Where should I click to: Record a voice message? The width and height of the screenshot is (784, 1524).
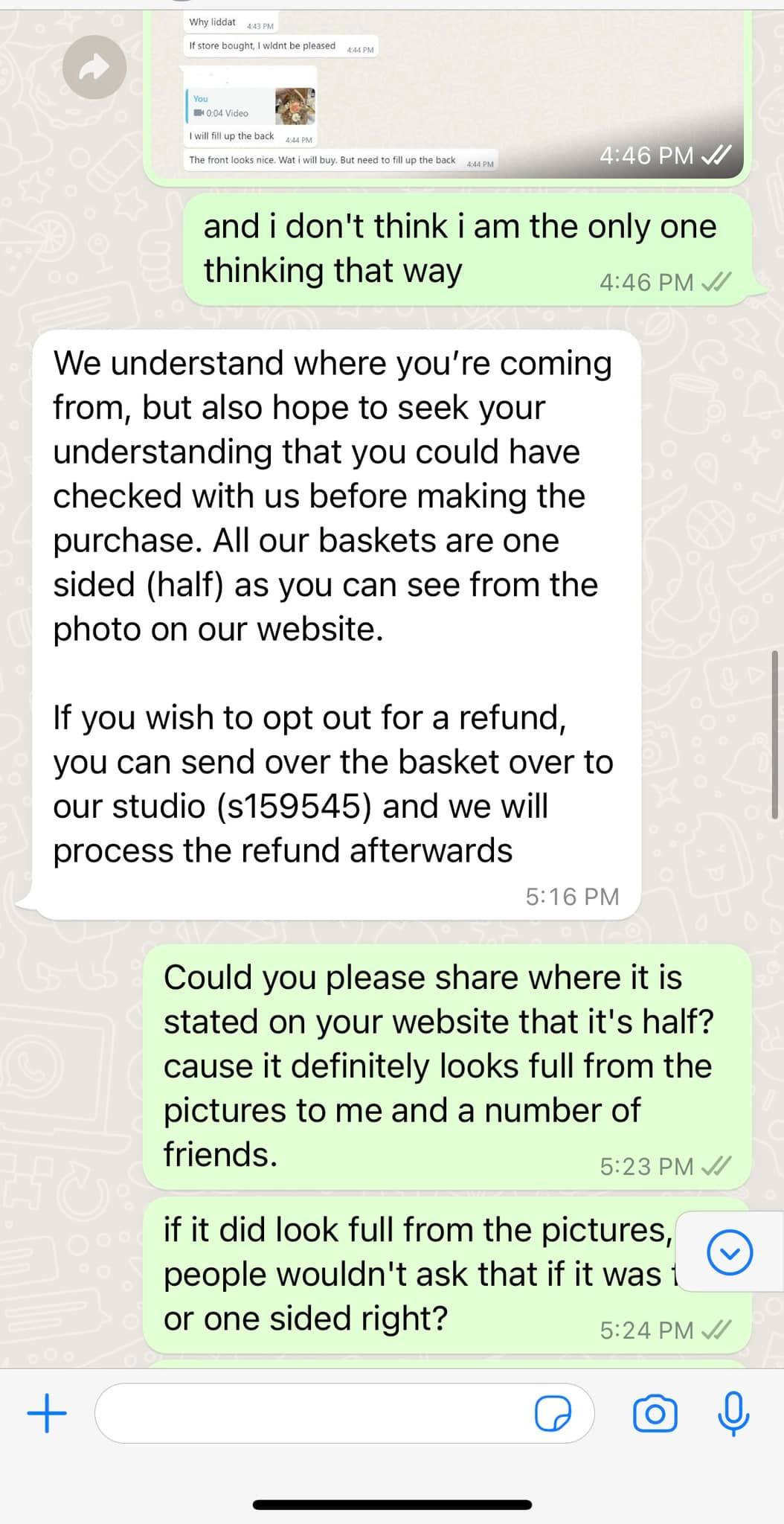point(733,1412)
